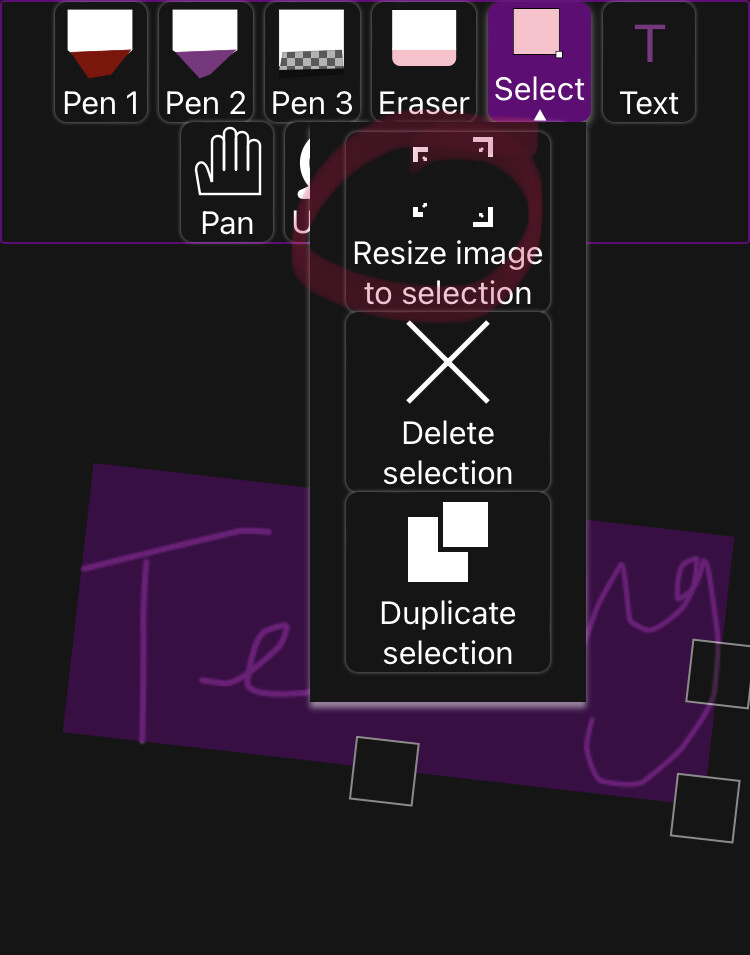Delete the current selection
The height and width of the screenshot is (955, 750).
pyautogui.click(x=448, y=402)
